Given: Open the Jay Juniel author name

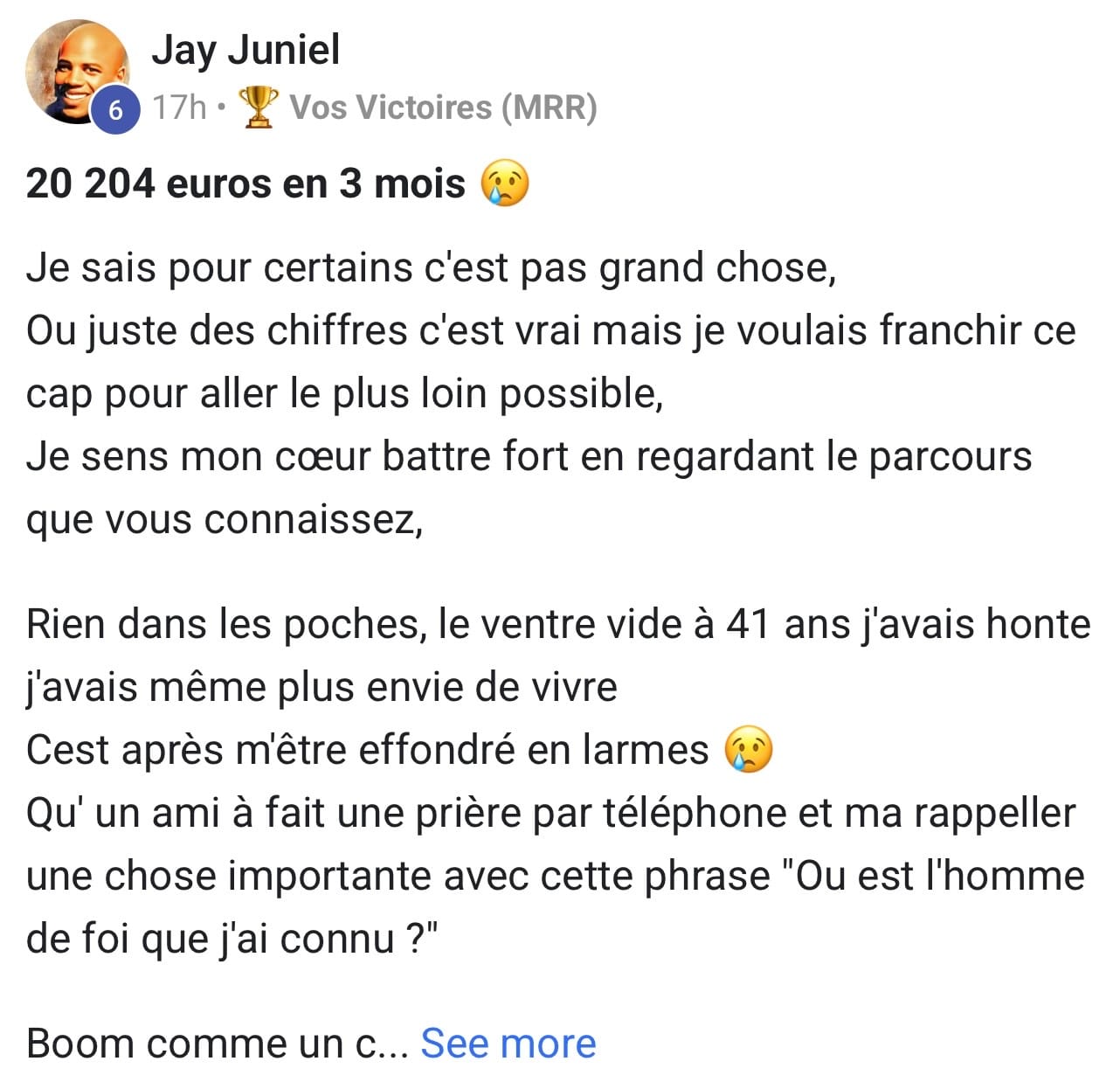Looking at the screenshot, I should [245, 50].
